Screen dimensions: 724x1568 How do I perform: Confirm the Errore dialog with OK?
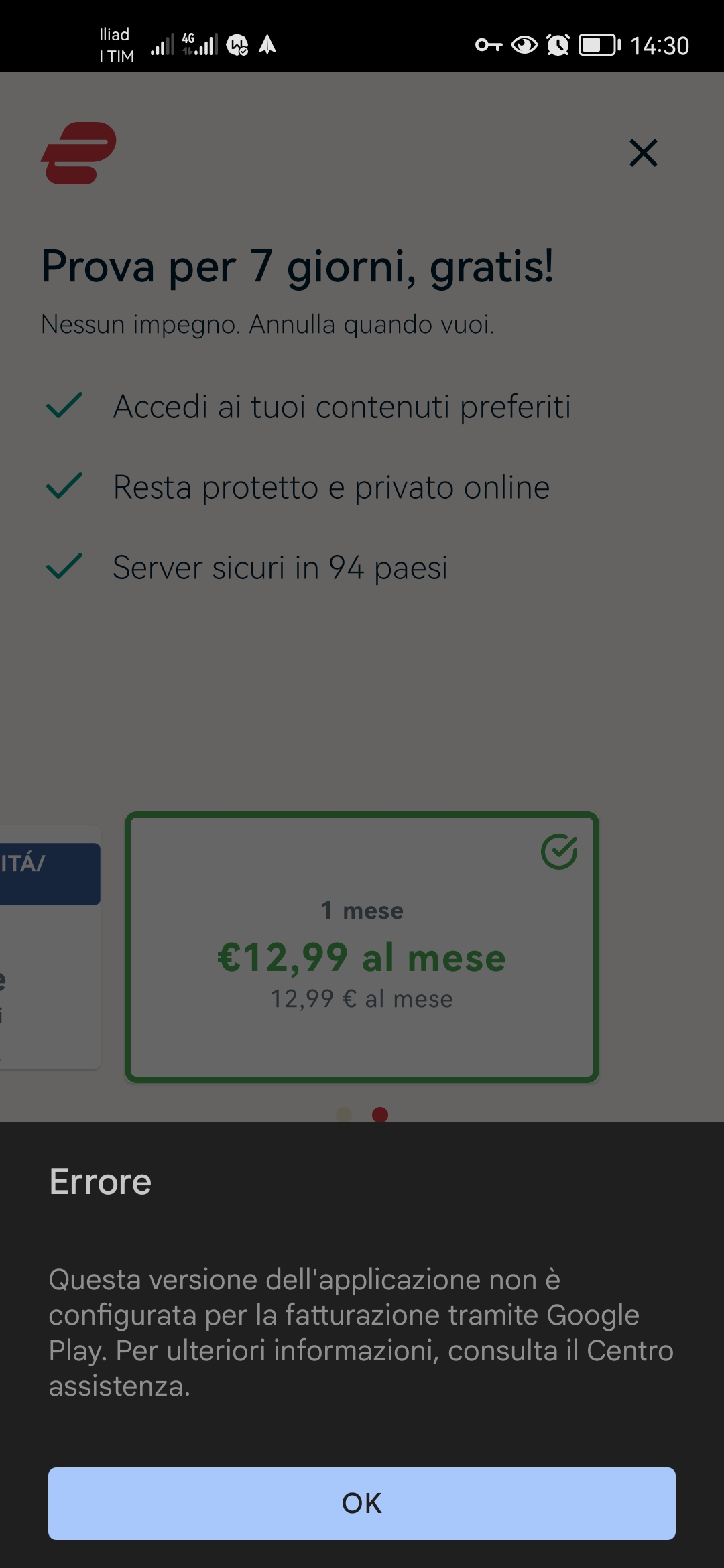[x=362, y=1503]
